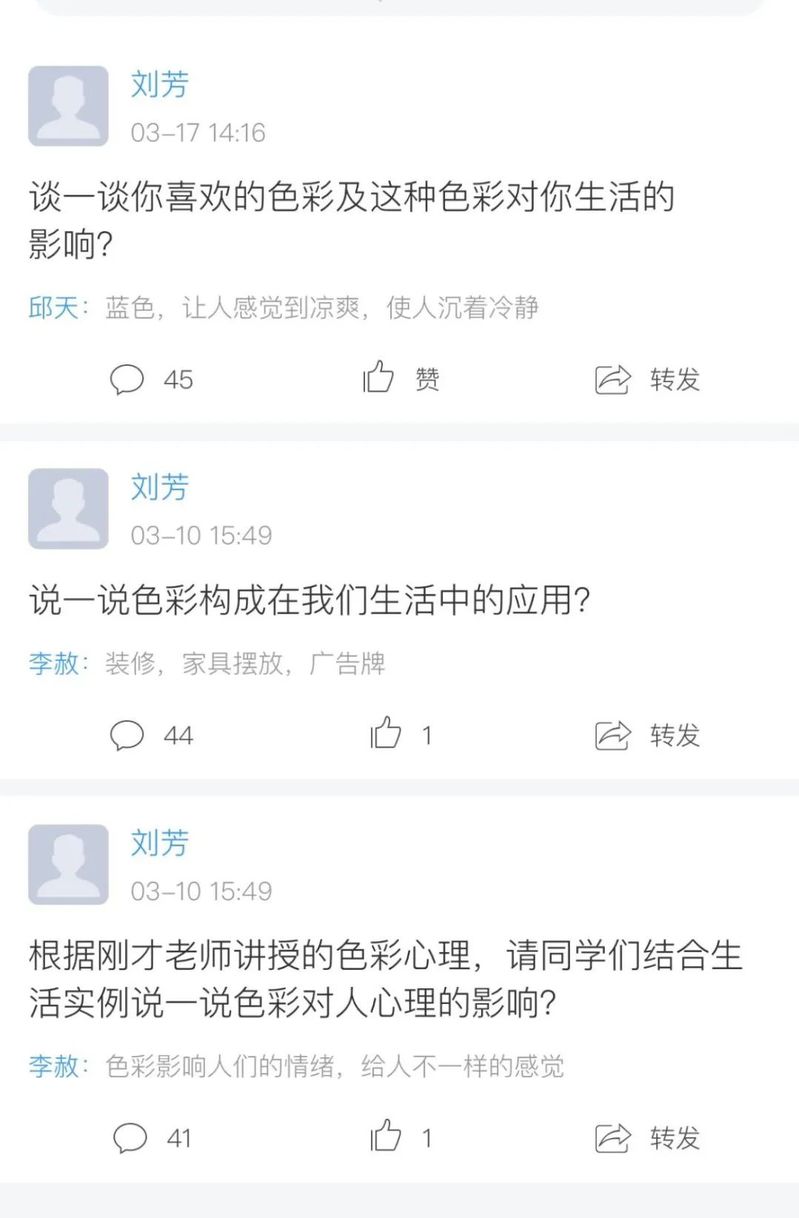799x1218 pixels.
Task: Forward the 色彩构成 application post
Action: 647,736
